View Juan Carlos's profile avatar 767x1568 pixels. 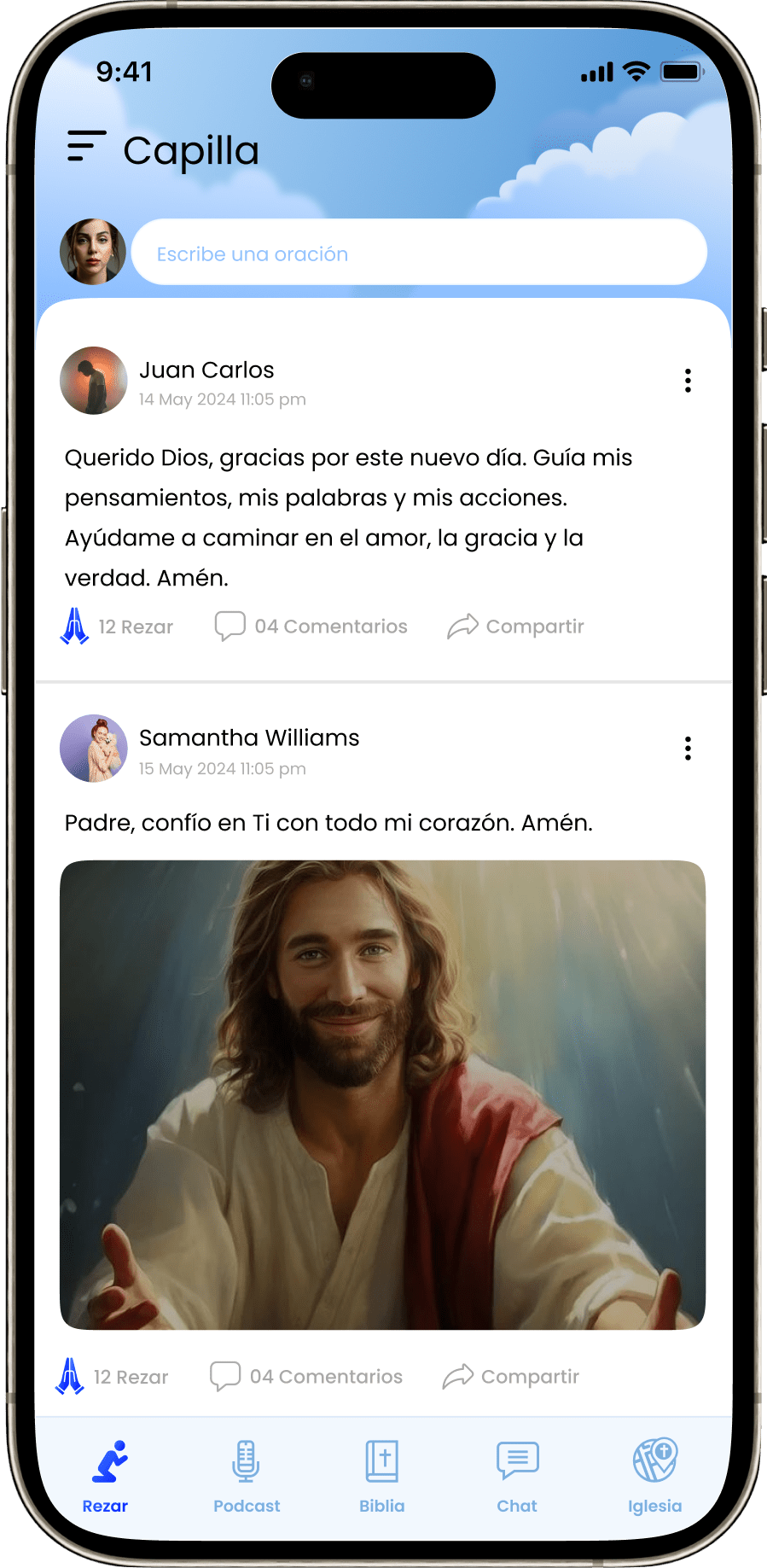pyautogui.click(x=94, y=381)
